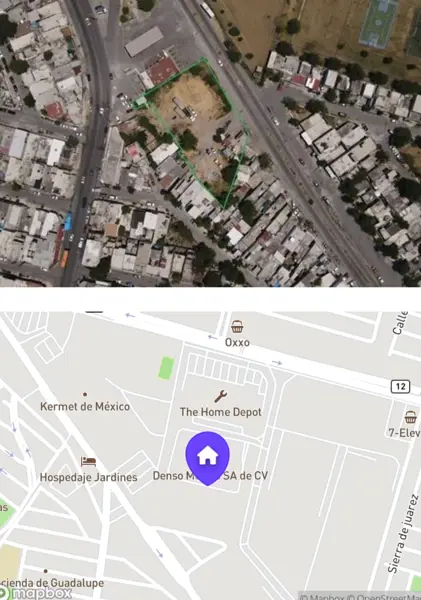This screenshot has height=600, width=421.
Task: Tap the purple home pin on the map
Action: click(207, 458)
